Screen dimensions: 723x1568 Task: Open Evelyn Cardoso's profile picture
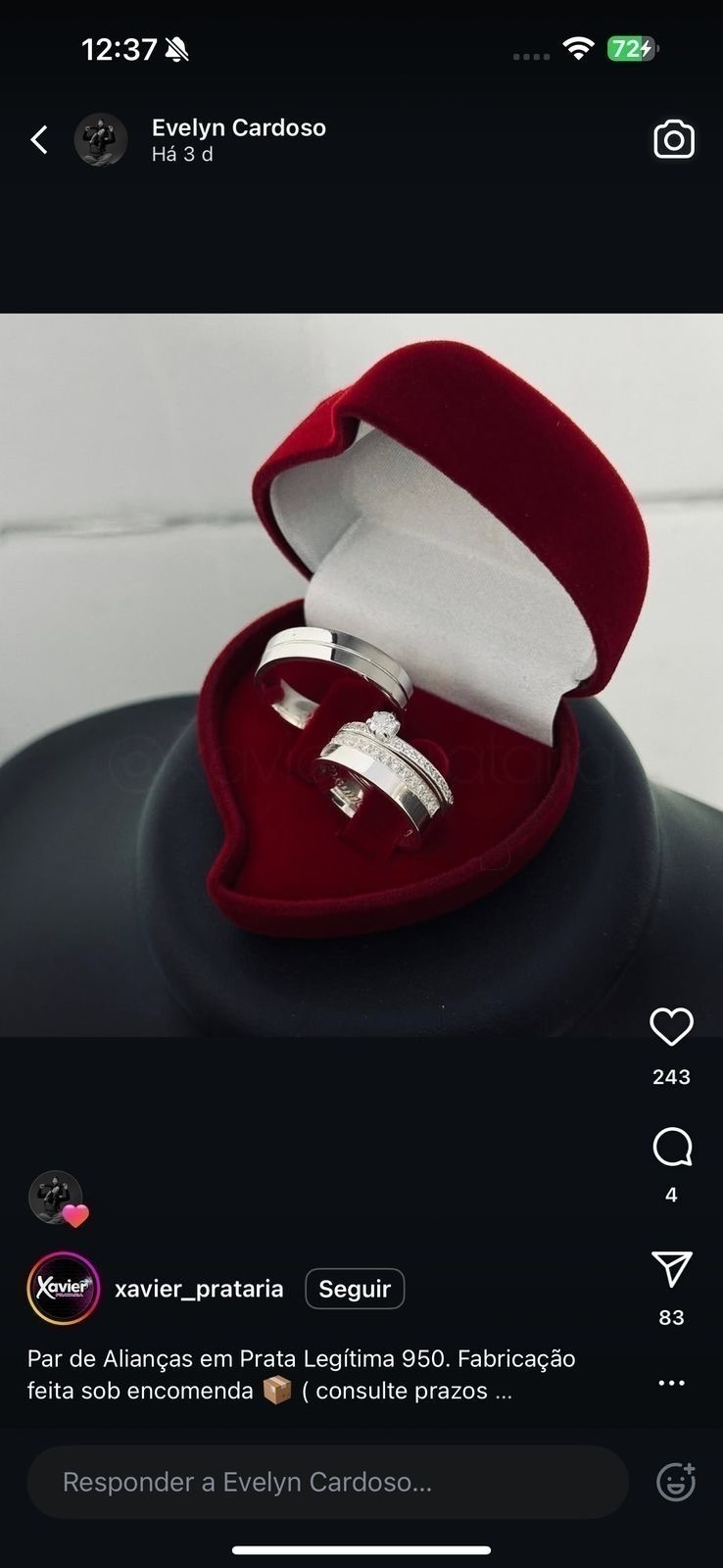(x=101, y=140)
